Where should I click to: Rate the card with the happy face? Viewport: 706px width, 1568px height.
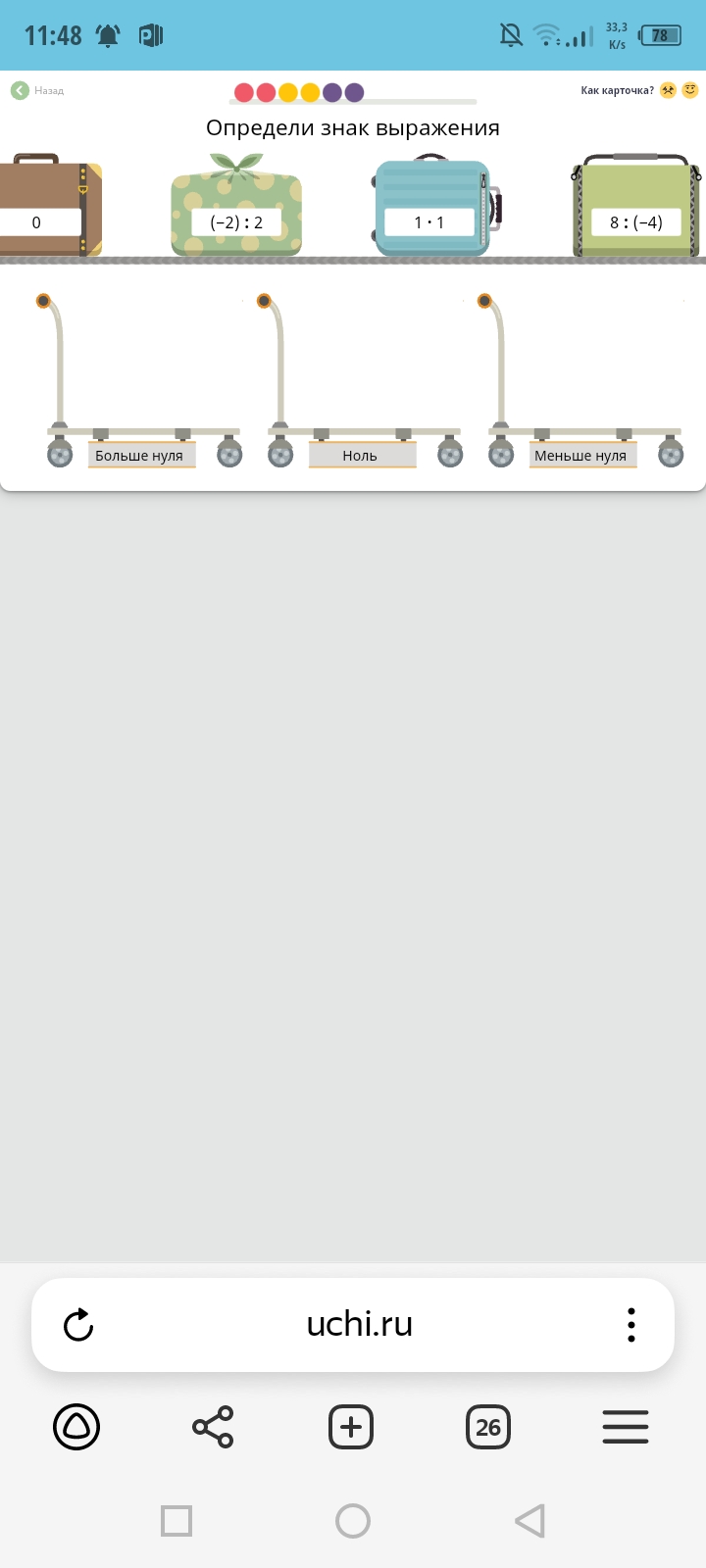pos(690,90)
